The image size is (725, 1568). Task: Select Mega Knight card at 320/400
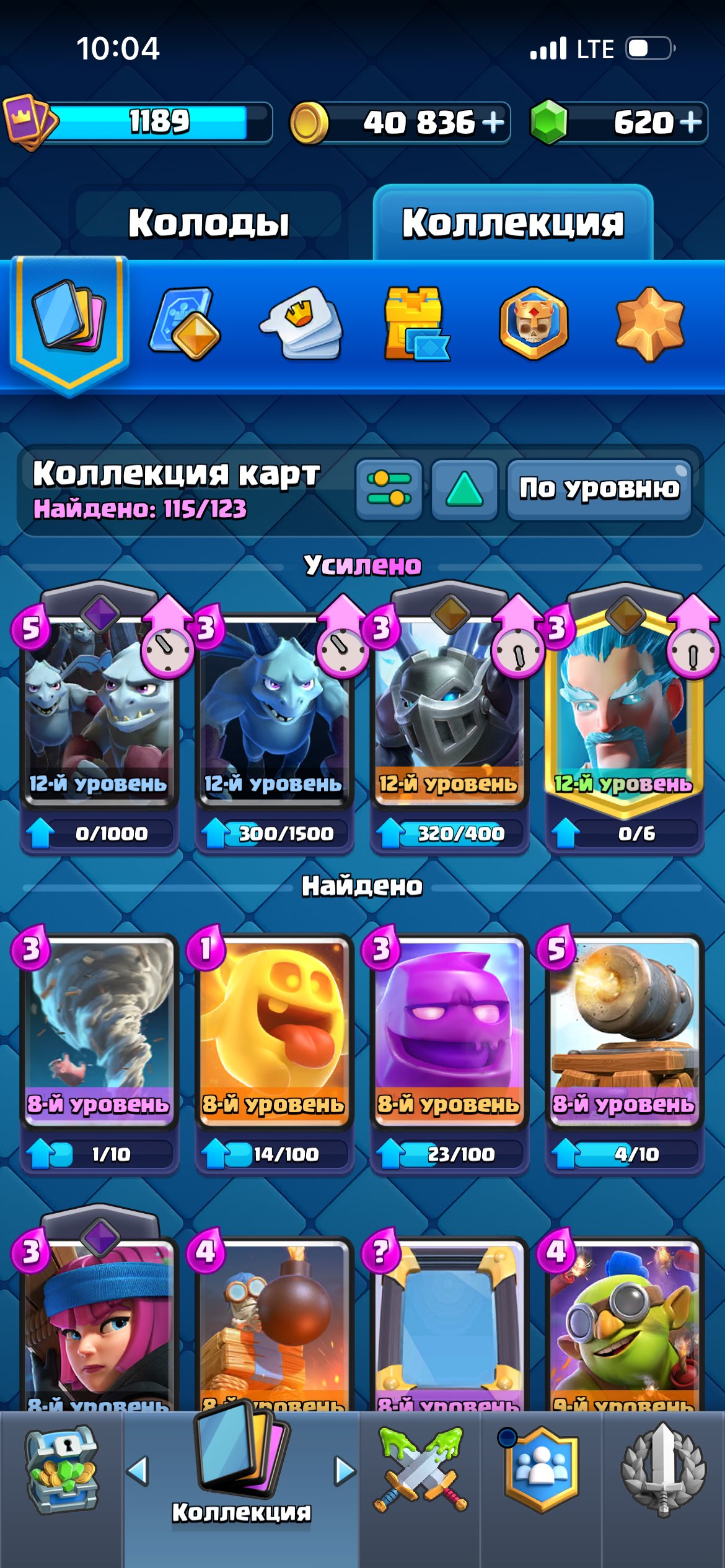click(449, 718)
